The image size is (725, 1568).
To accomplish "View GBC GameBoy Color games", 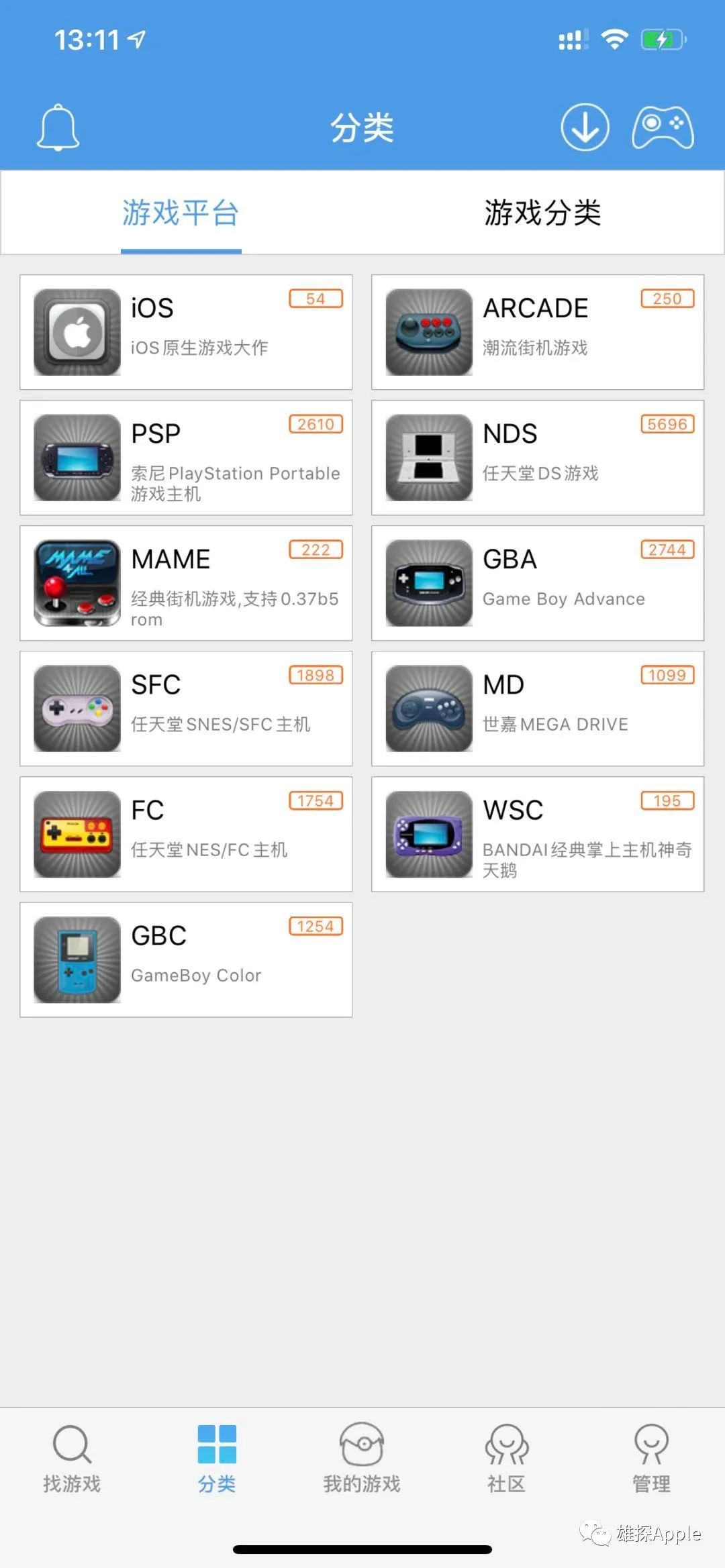I will [x=186, y=959].
